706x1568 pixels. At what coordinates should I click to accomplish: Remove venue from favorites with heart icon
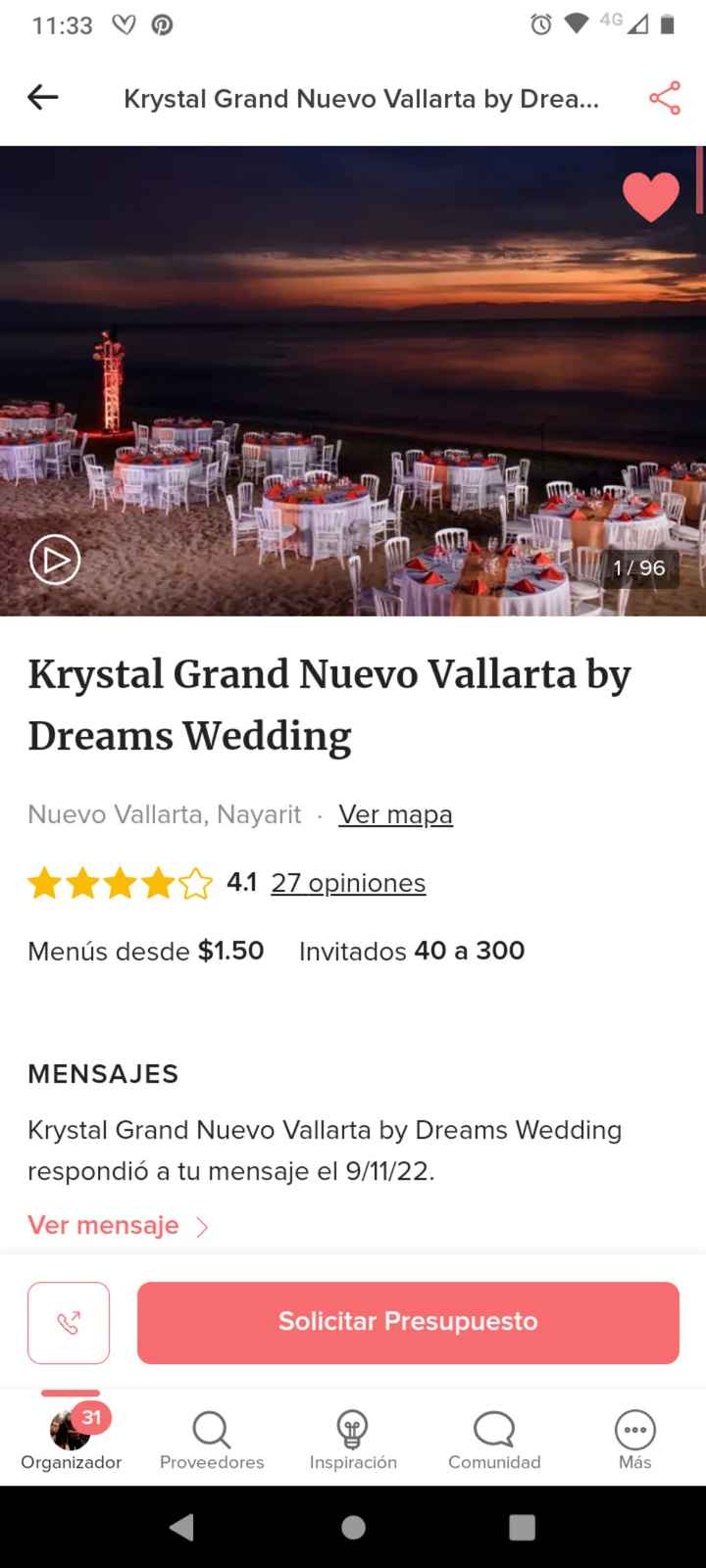(650, 197)
